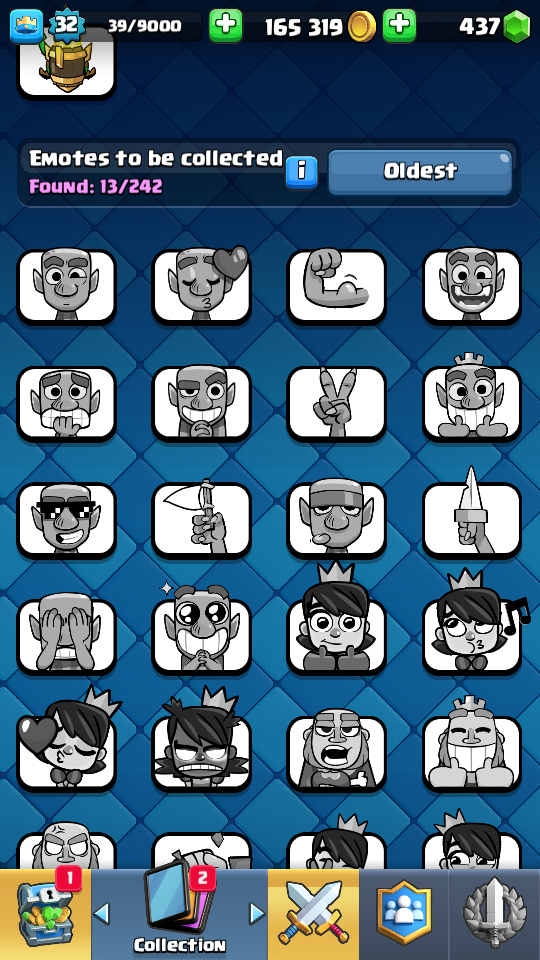
Task: Open the events sword laurel tab
Action: 495,915
